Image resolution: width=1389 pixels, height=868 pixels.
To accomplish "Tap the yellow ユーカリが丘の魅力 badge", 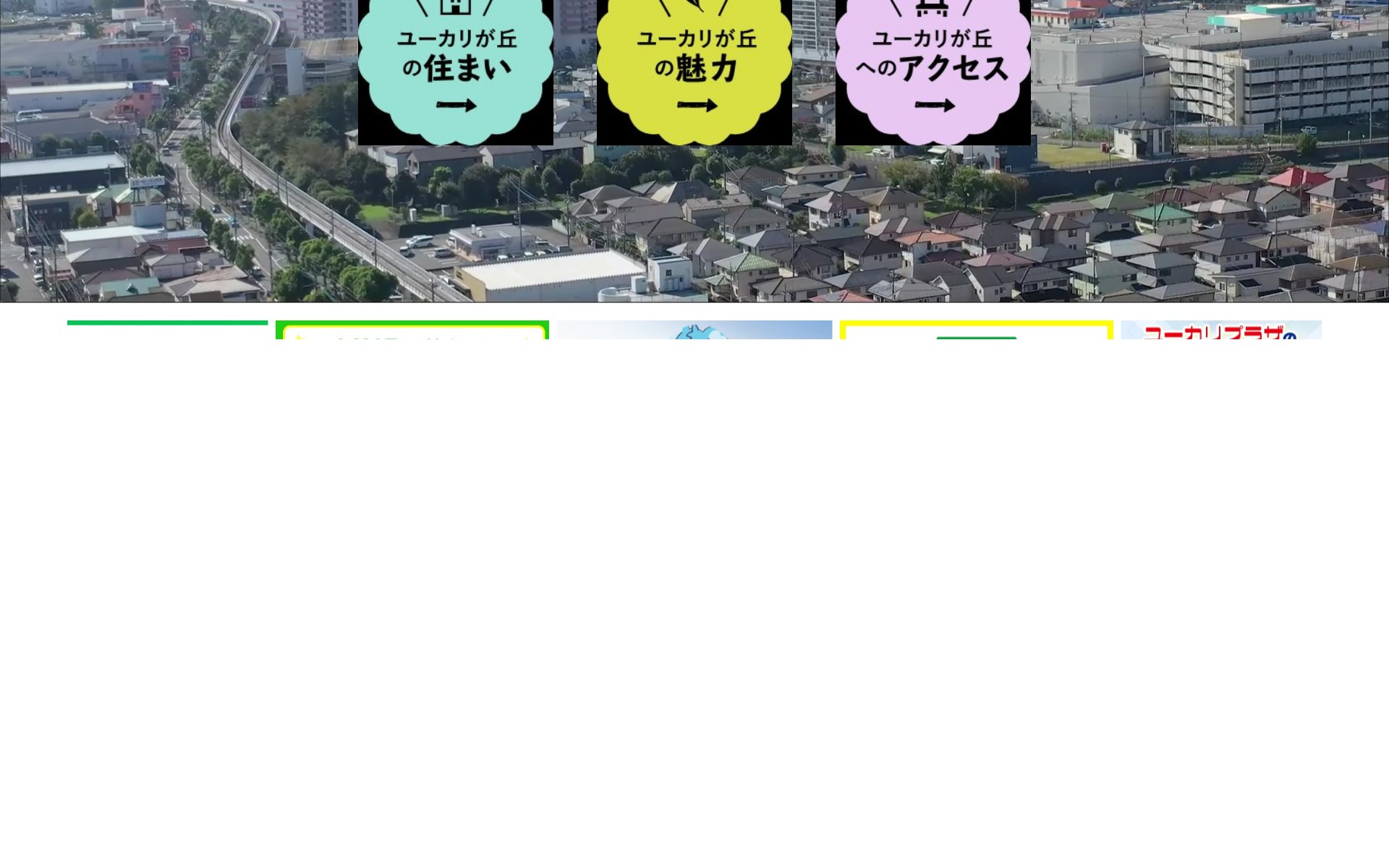I will [x=694, y=69].
